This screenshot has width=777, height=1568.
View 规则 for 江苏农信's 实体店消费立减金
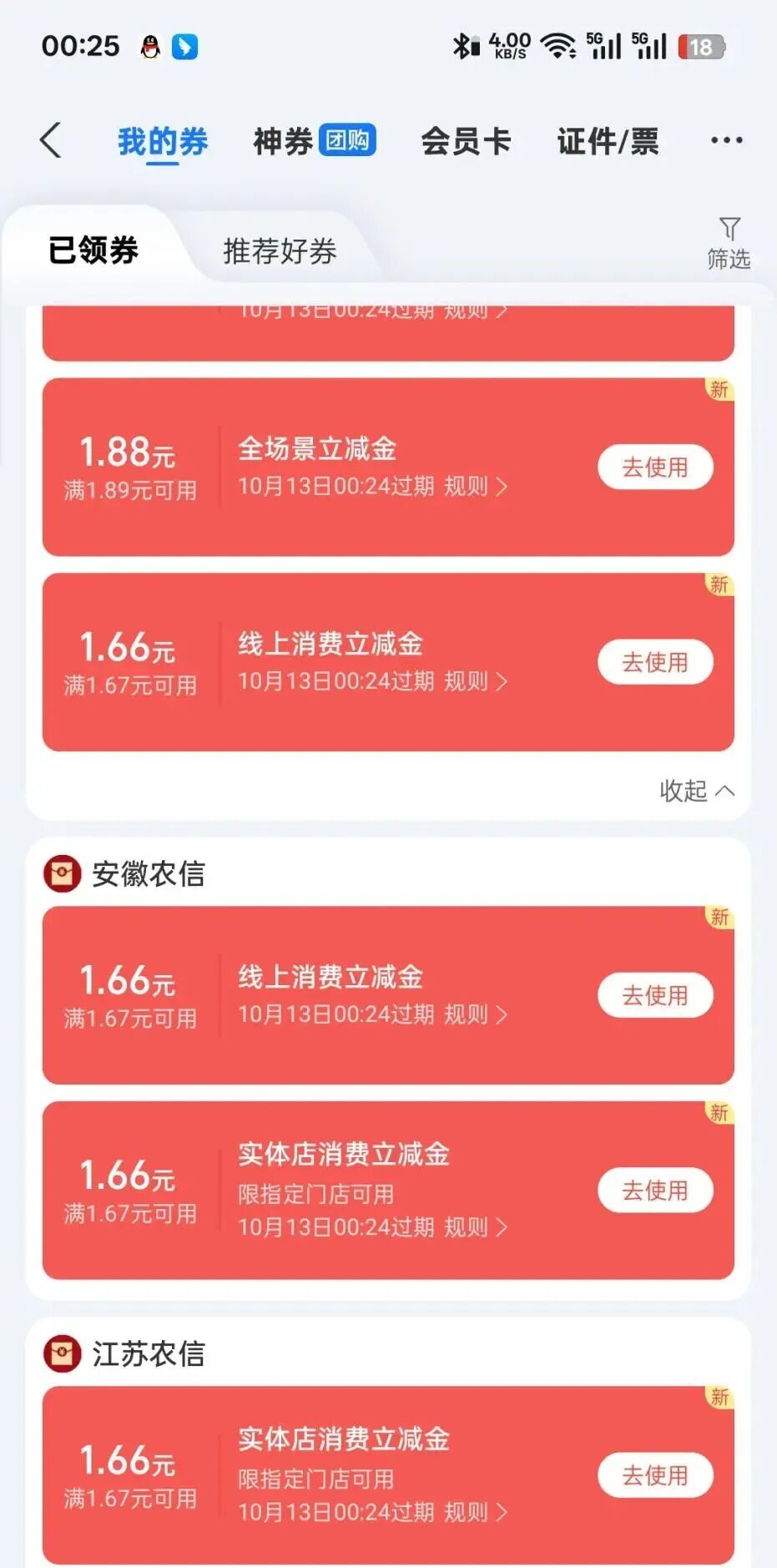[475, 1512]
